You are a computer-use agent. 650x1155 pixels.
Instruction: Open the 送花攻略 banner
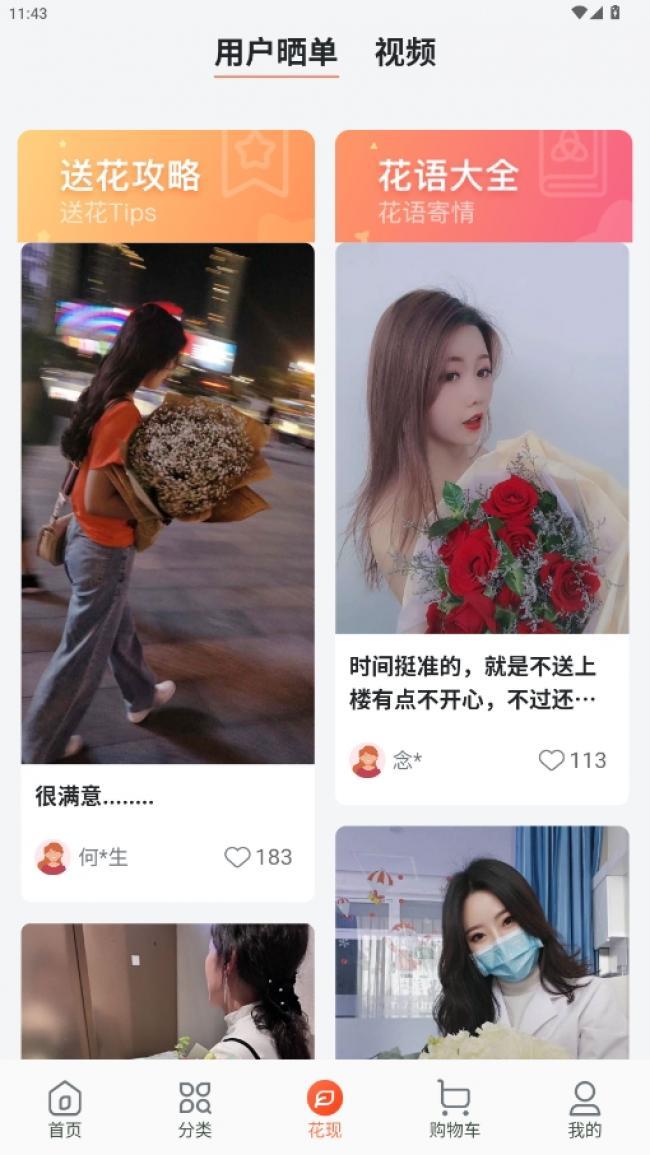(x=166, y=187)
